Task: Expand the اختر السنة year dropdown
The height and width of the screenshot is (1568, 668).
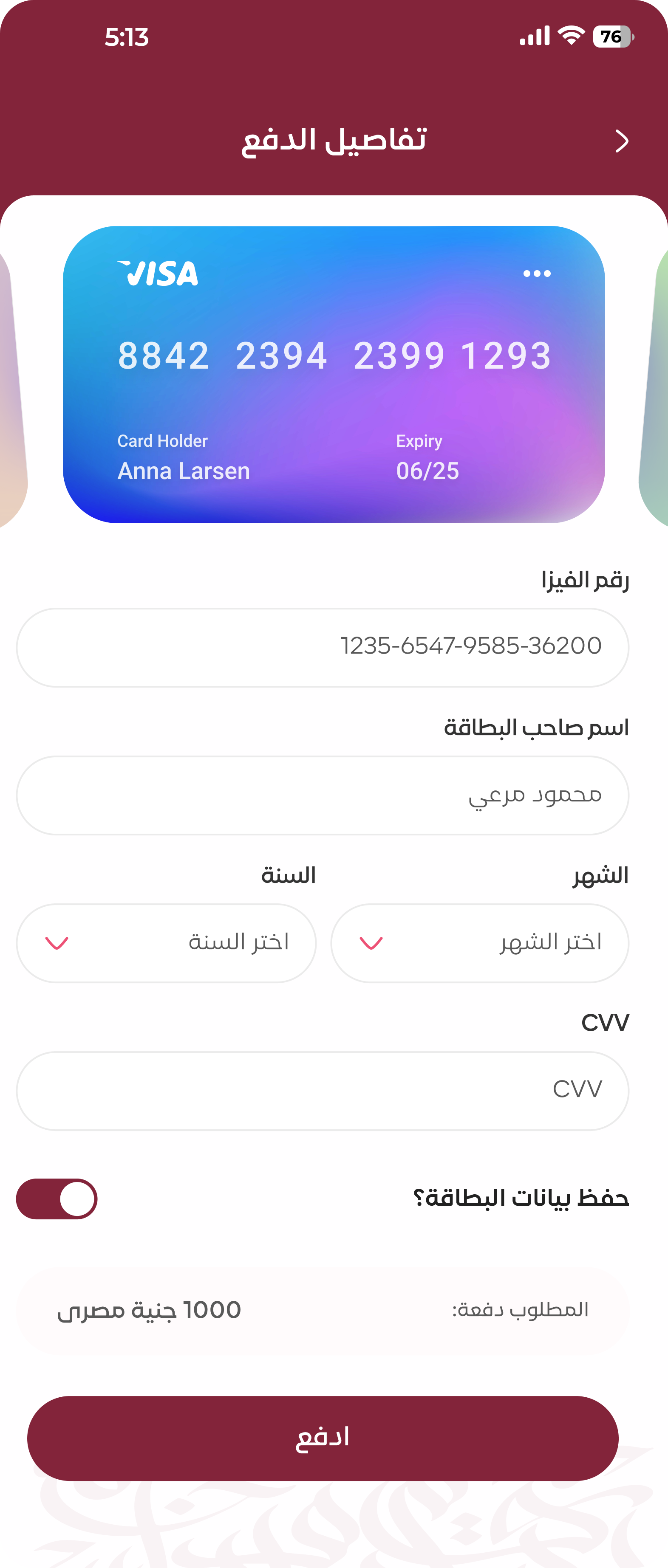Action: coord(166,943)
